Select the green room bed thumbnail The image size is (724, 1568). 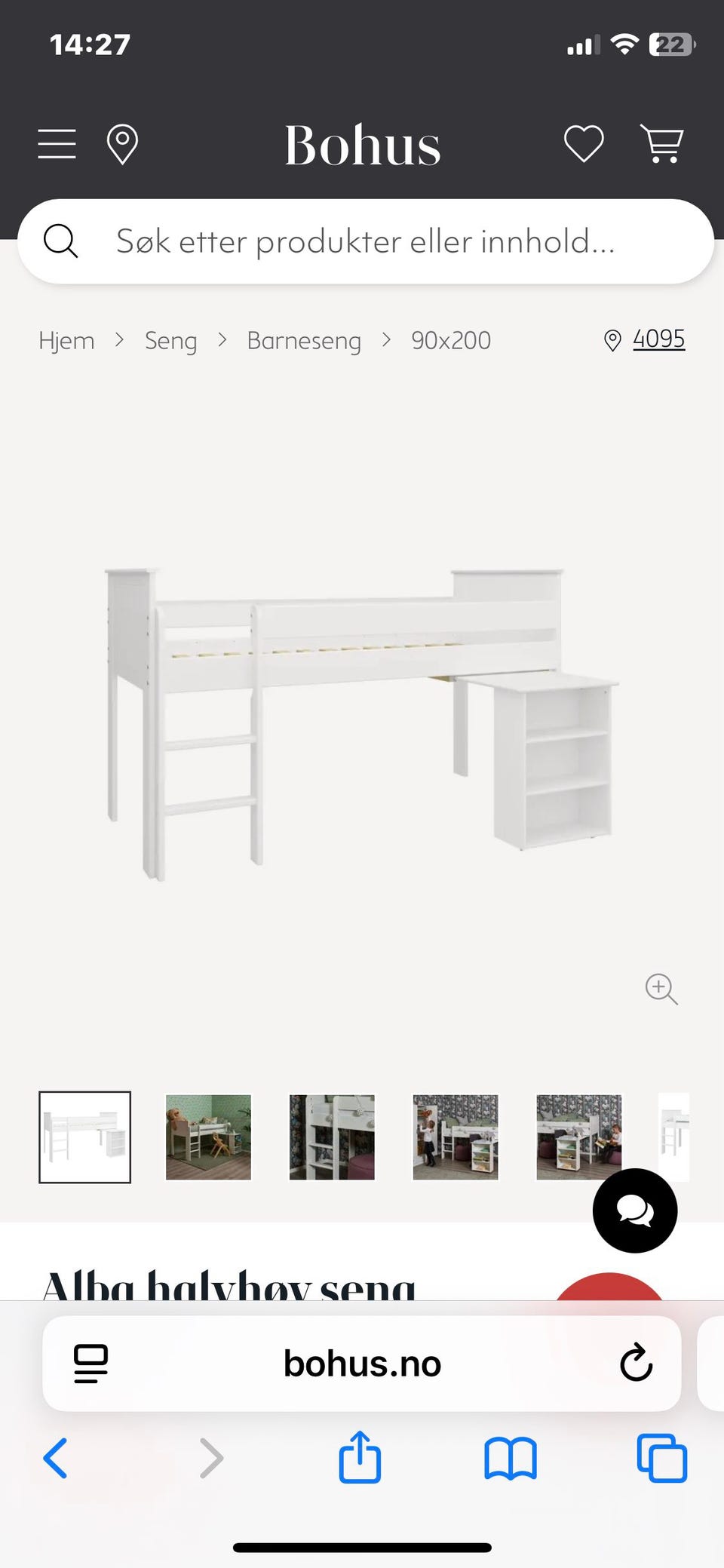tap(208, 1137)
